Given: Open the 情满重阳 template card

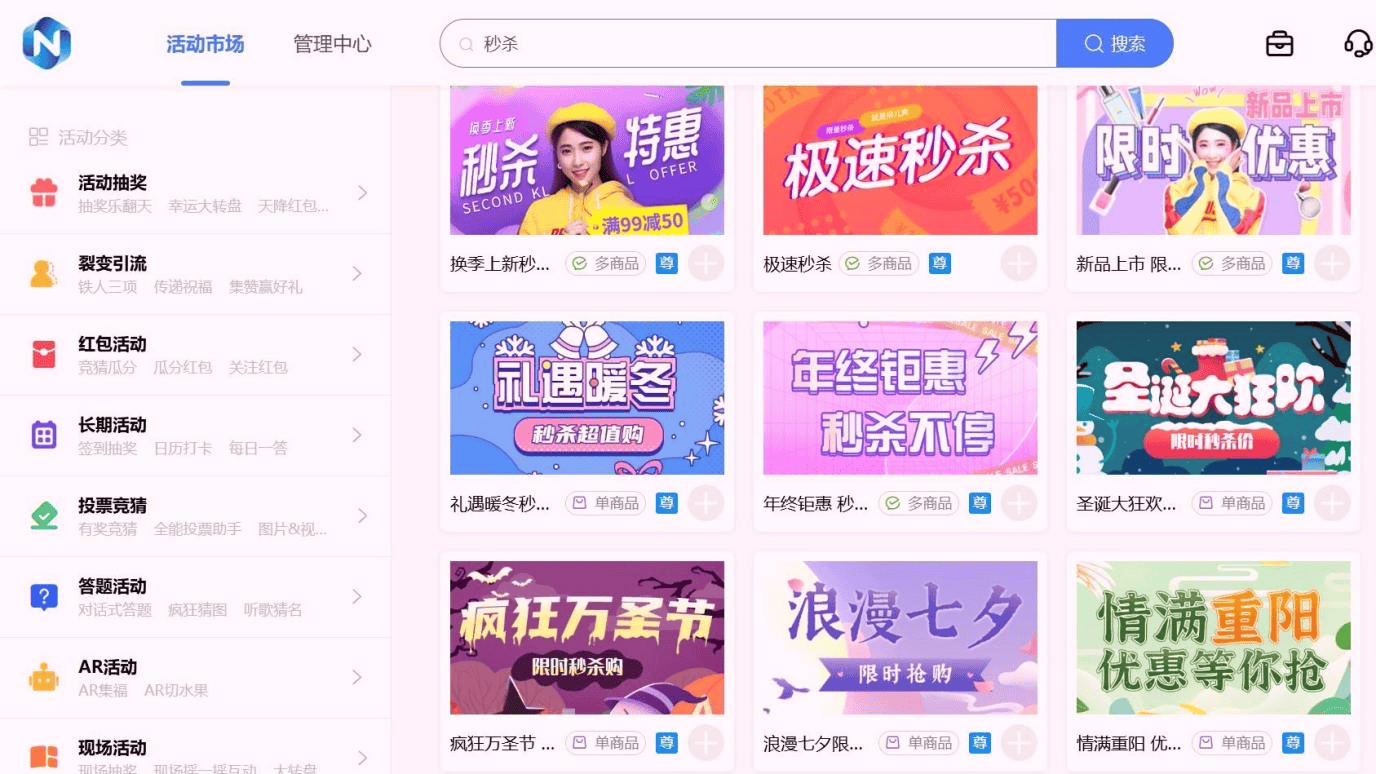Looking at the screenshot, I should (1213, 638).
